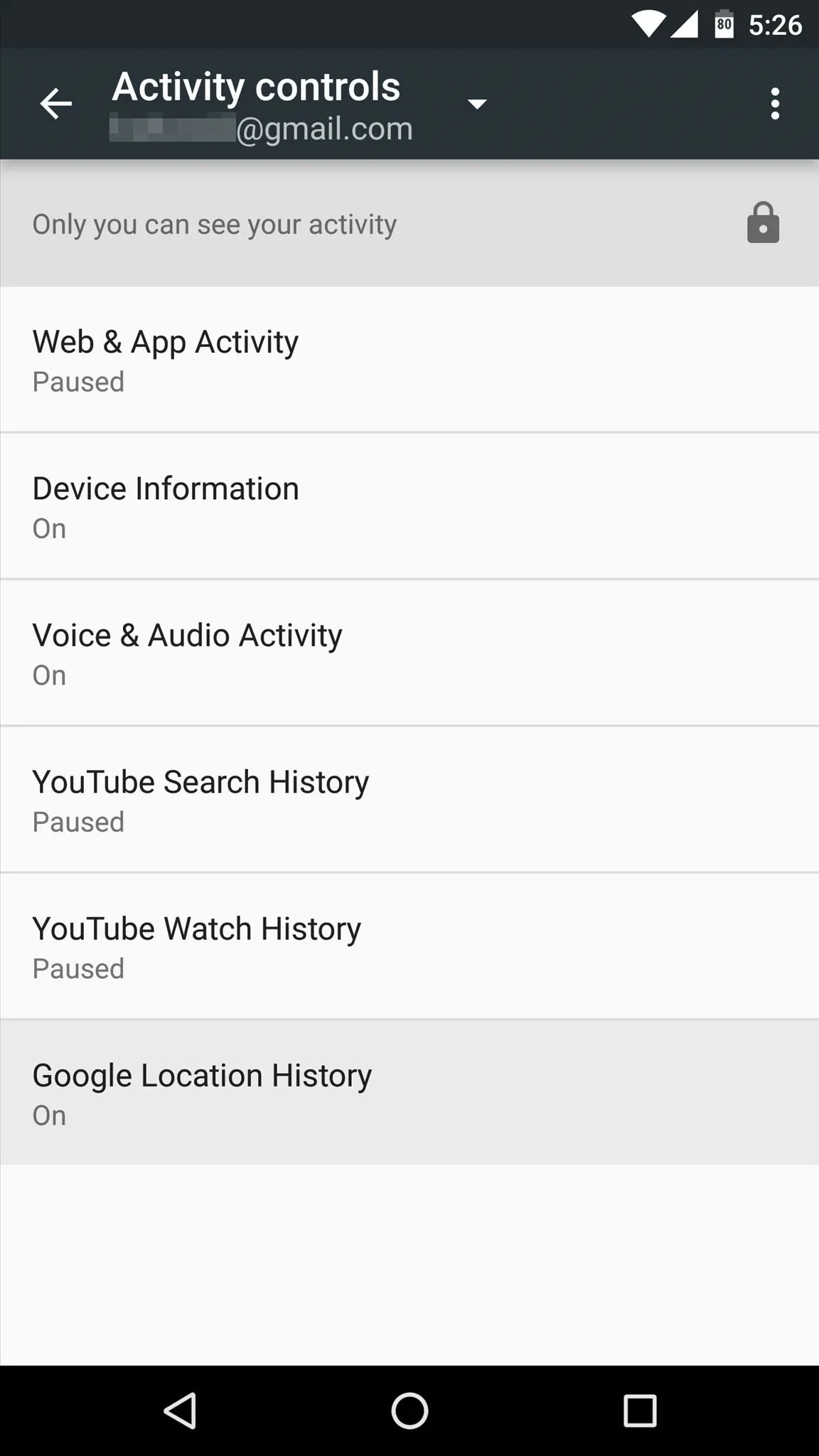Screen dimensions: 819x1456
Task: Open the account switcher dropdown
Action: coord(476,105)
